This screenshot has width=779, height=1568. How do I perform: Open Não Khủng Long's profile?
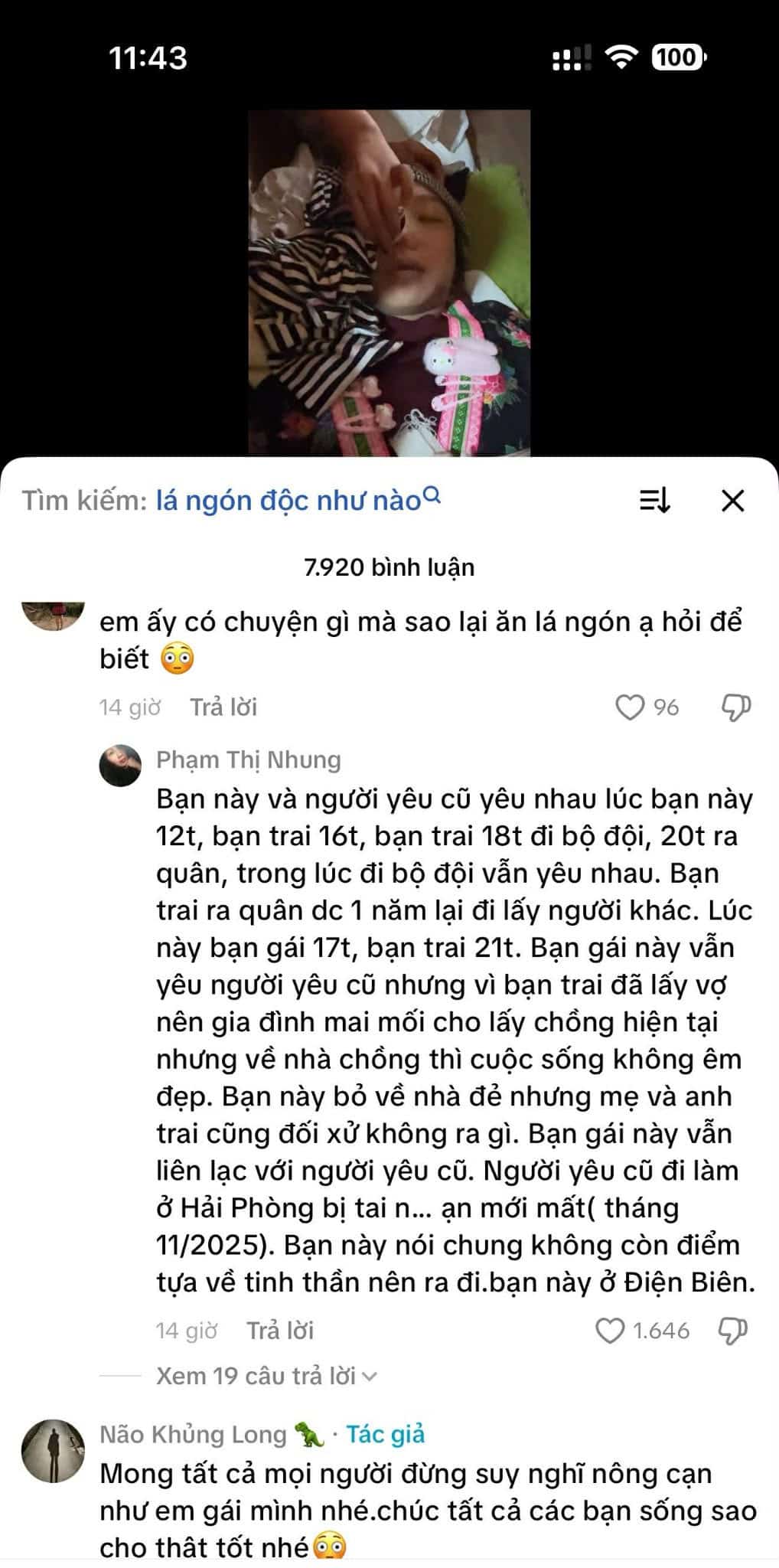click(53, 1451)
